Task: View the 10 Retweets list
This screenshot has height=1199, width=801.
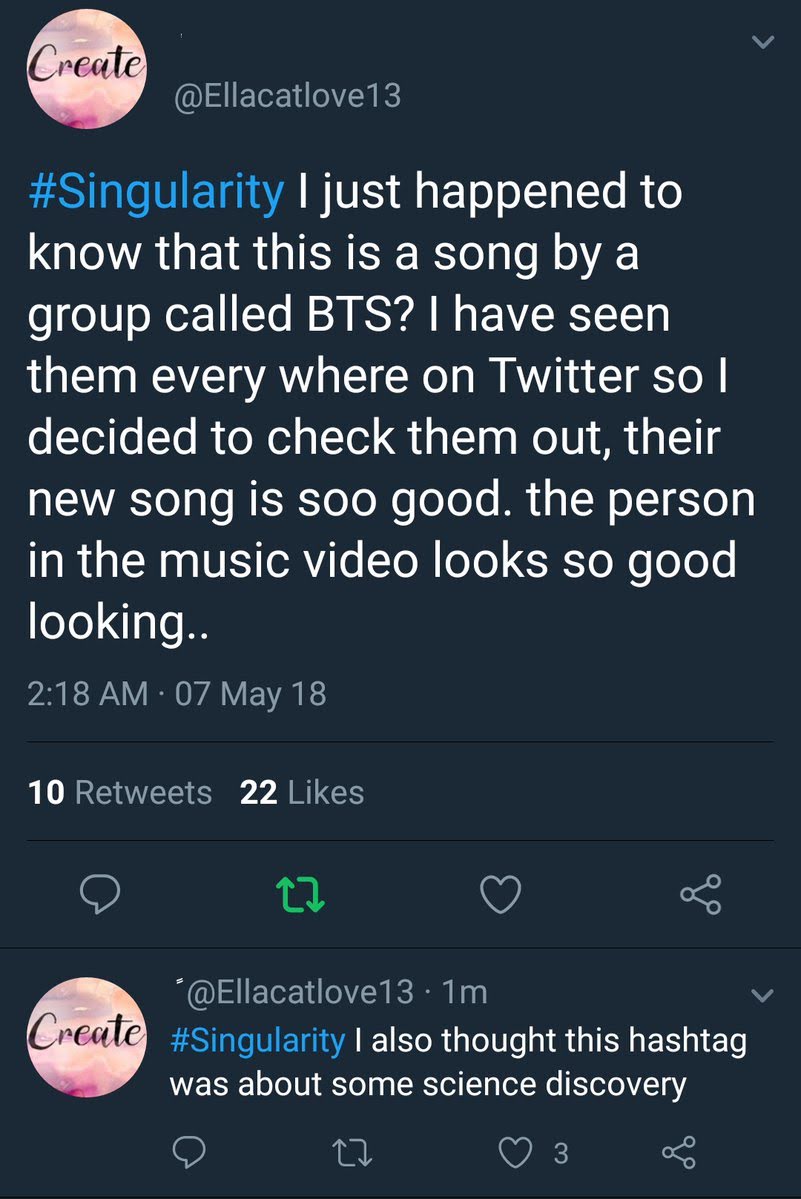Action: pyautogui.click(x=120, y=793)
